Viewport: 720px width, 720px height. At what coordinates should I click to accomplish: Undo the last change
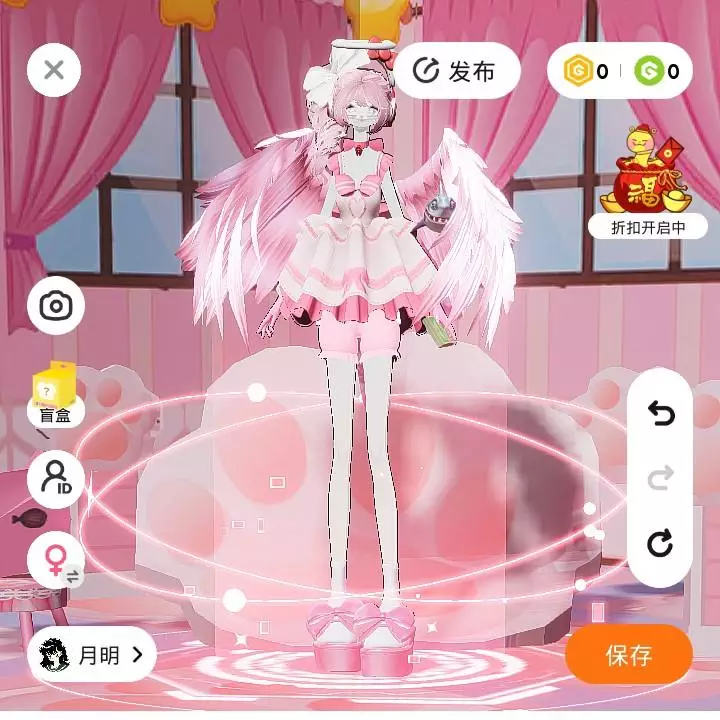(x=660, y=415)
